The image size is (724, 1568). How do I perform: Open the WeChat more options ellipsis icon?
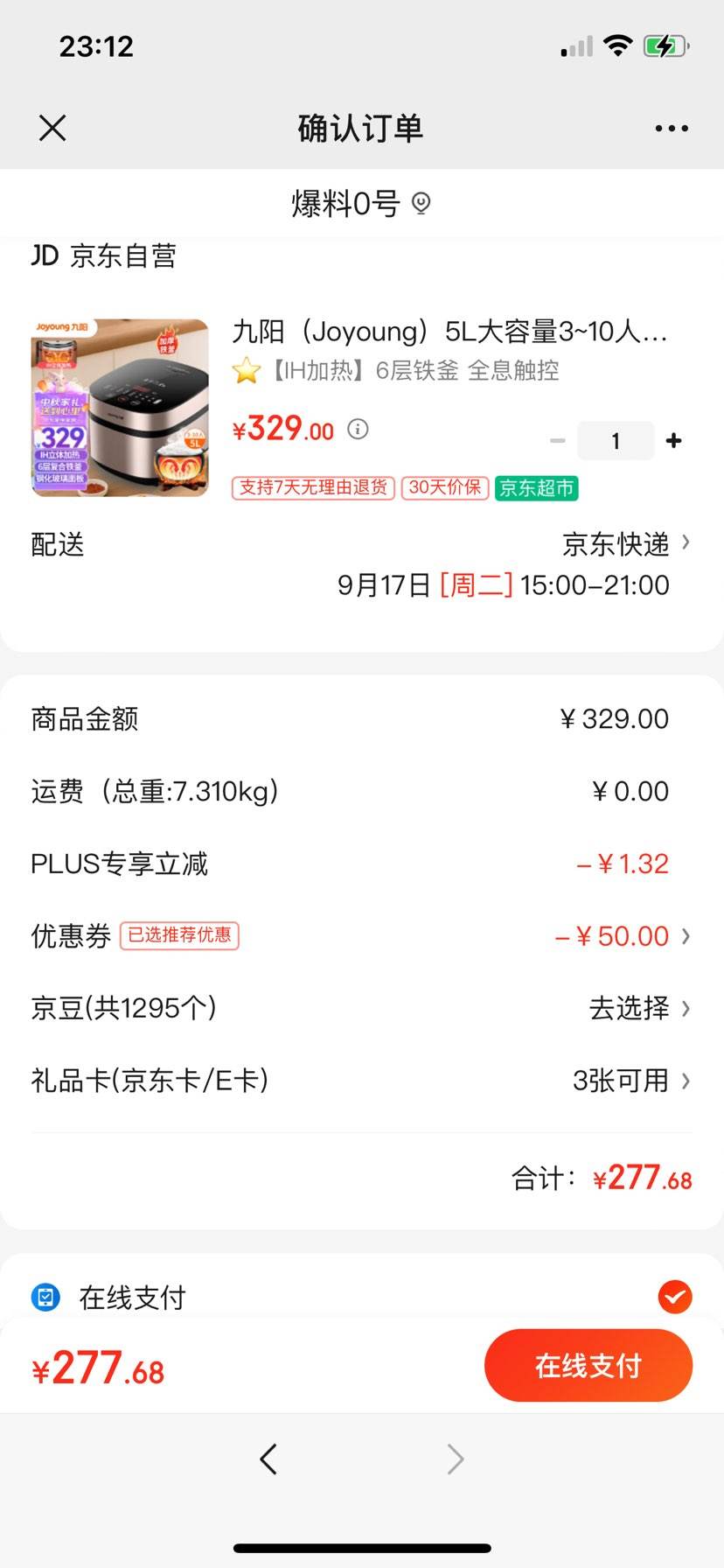pos(671,128)
